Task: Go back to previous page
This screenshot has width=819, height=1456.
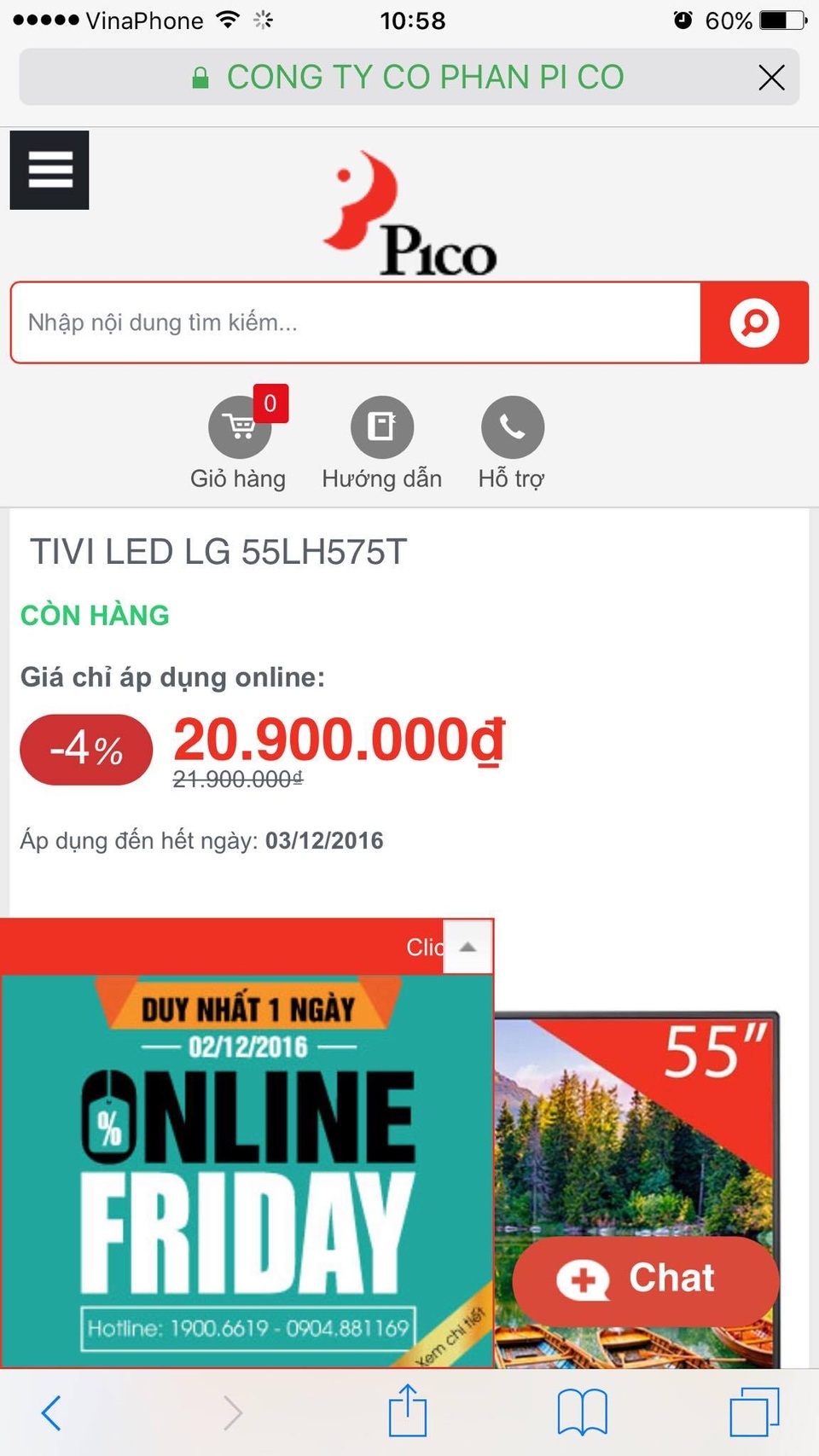Action: click(53, 1412)
